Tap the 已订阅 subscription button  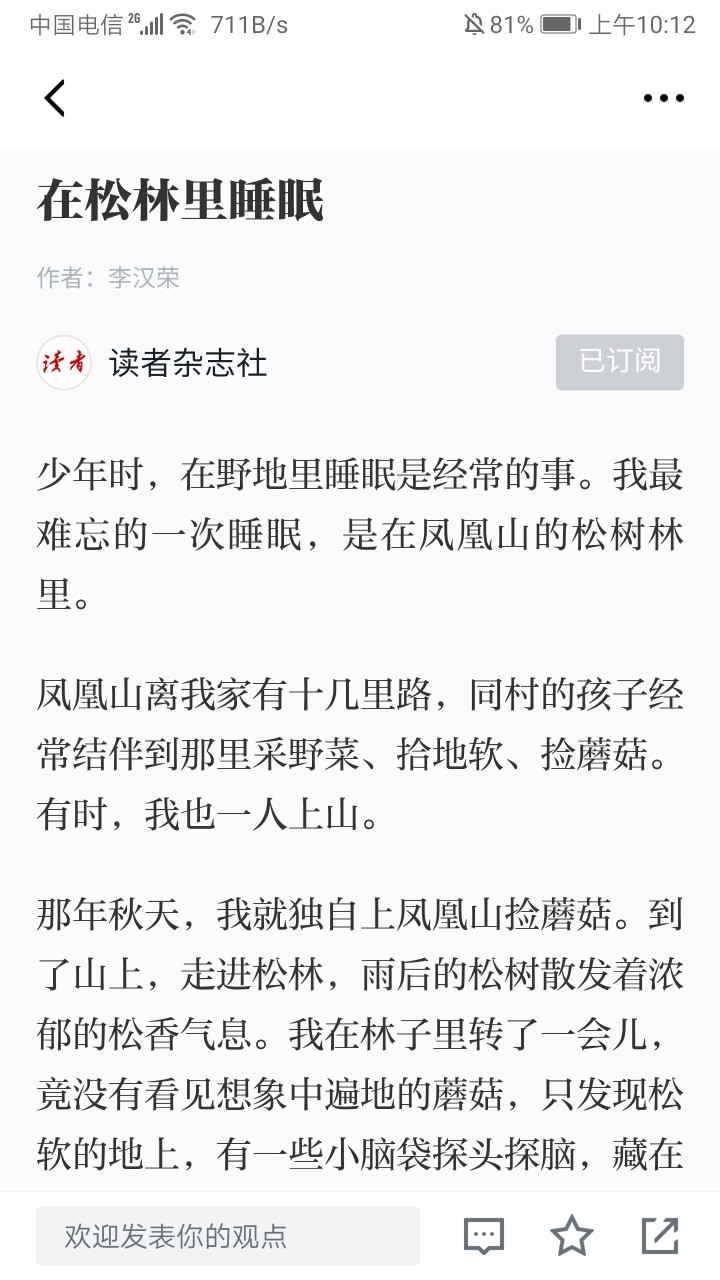tap(619, 362)
